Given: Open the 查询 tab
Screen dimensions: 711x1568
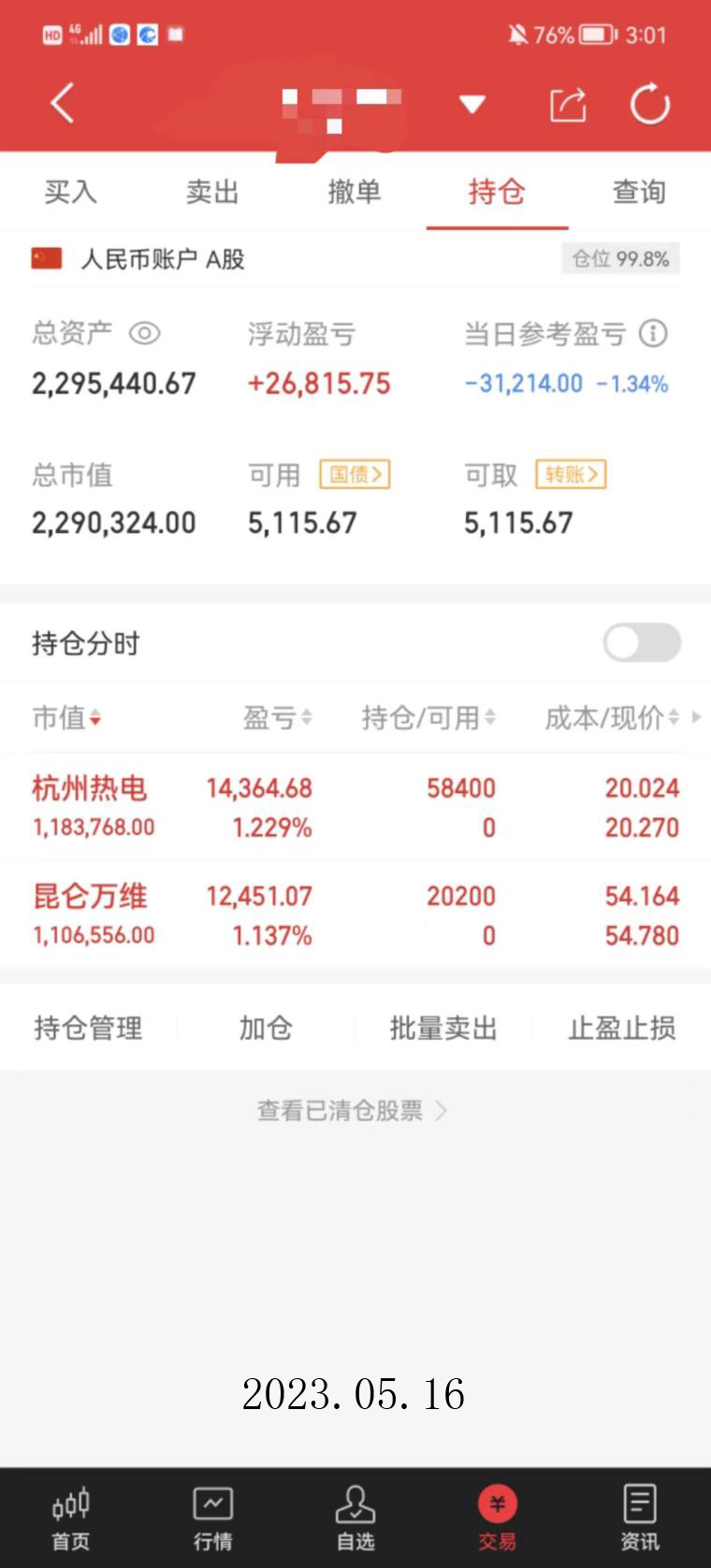Looking at the screenshot, I should 639,192.
